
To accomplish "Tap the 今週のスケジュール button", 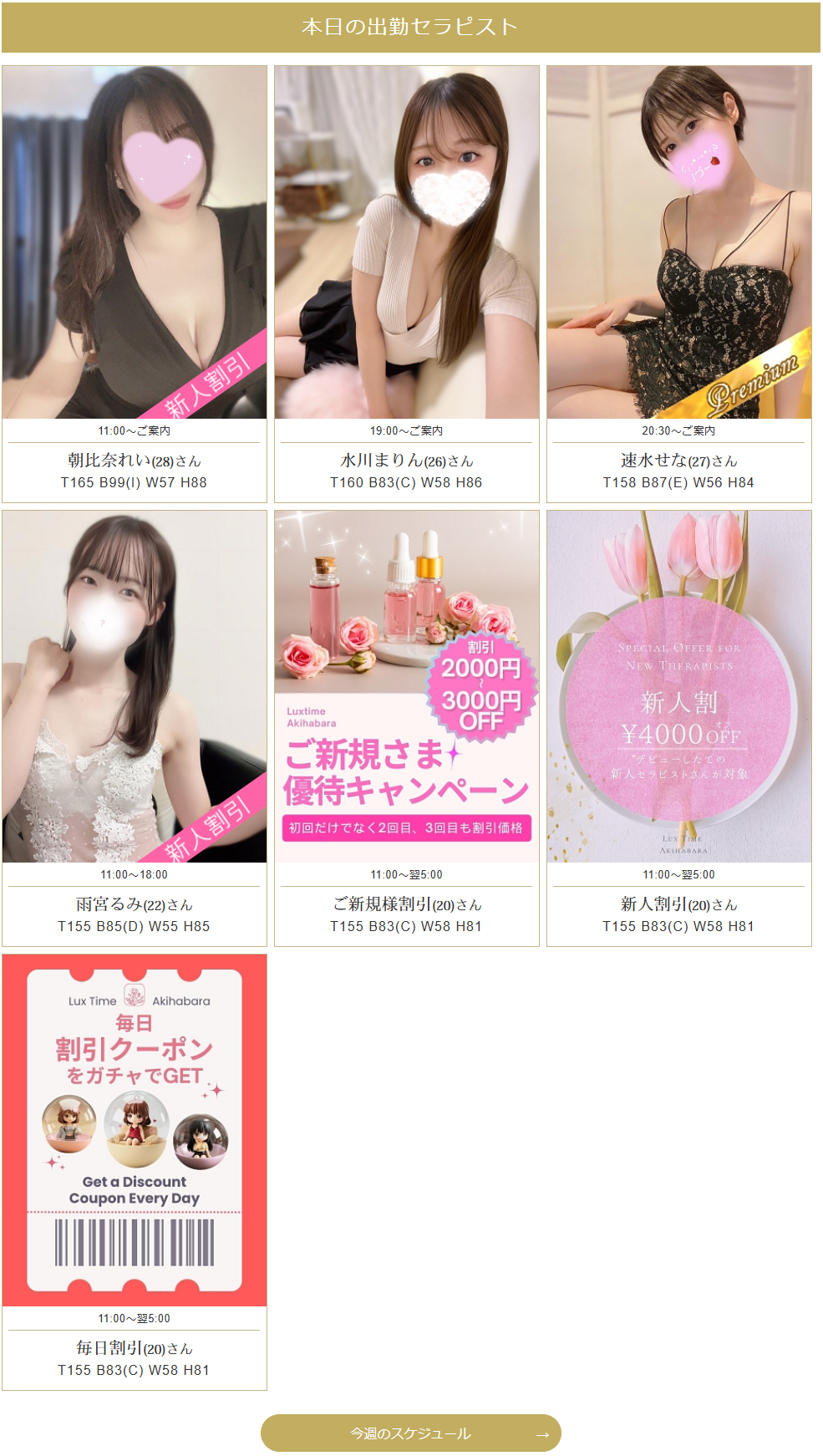I will 410,1433.
